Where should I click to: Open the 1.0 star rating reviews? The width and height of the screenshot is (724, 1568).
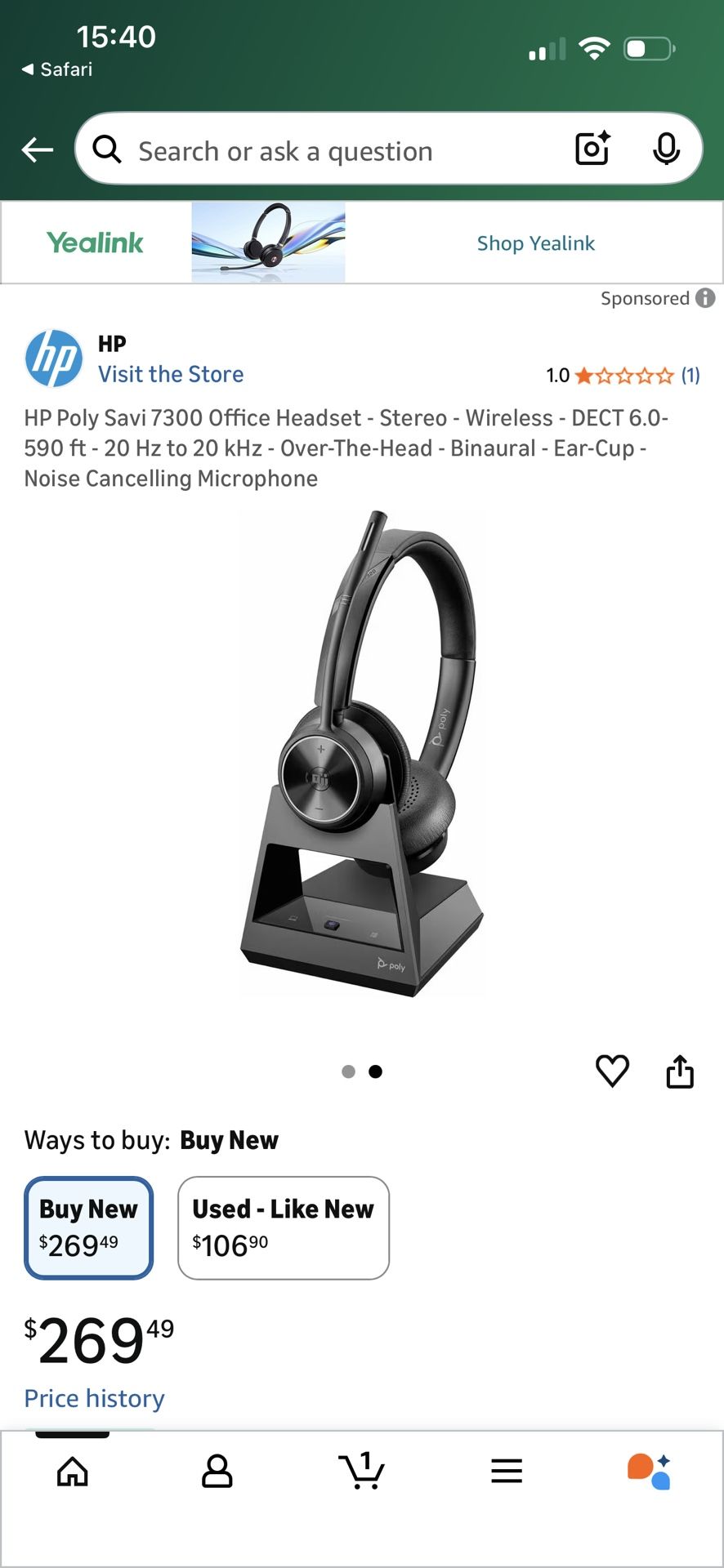click(x=623, y=375)
